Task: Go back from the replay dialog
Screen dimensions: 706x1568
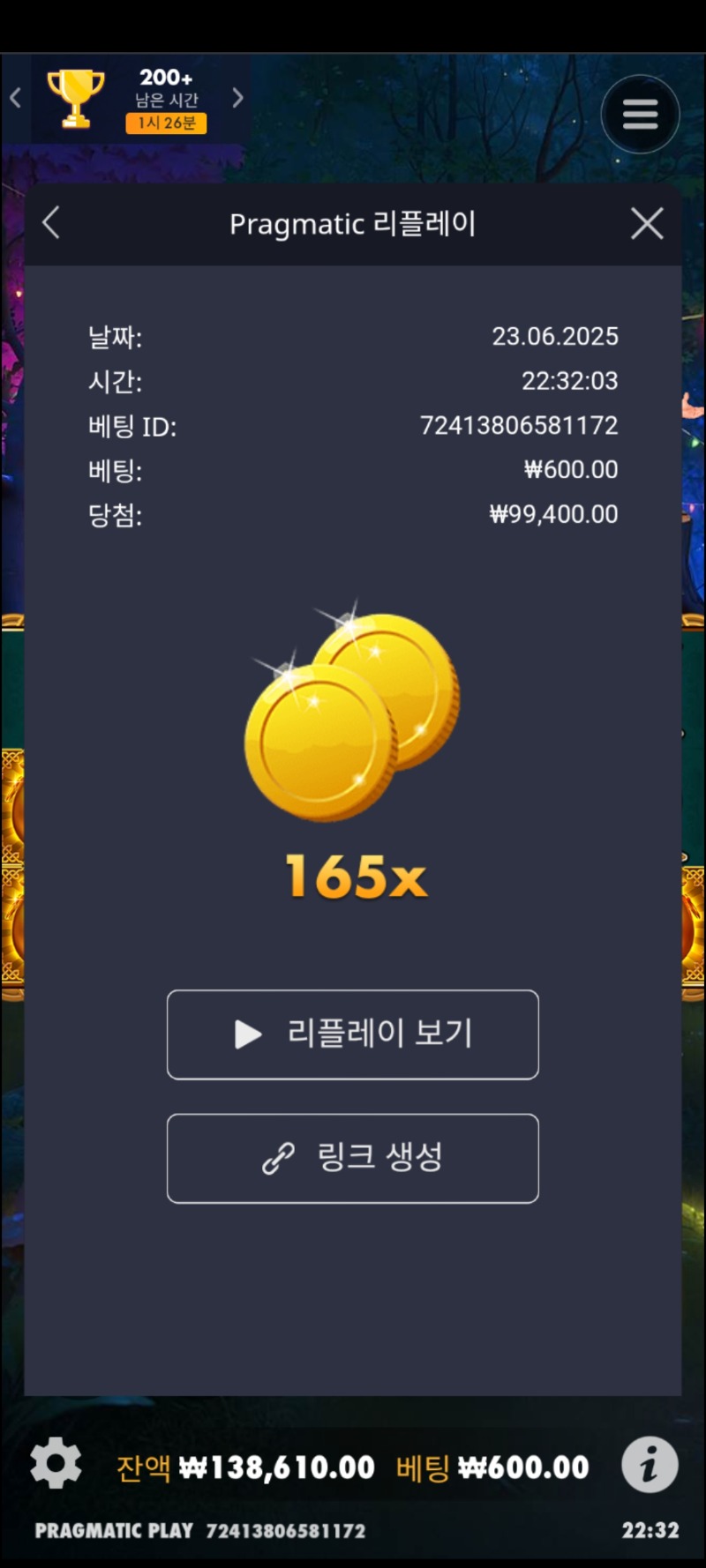Action: click(x=51, y=223)
